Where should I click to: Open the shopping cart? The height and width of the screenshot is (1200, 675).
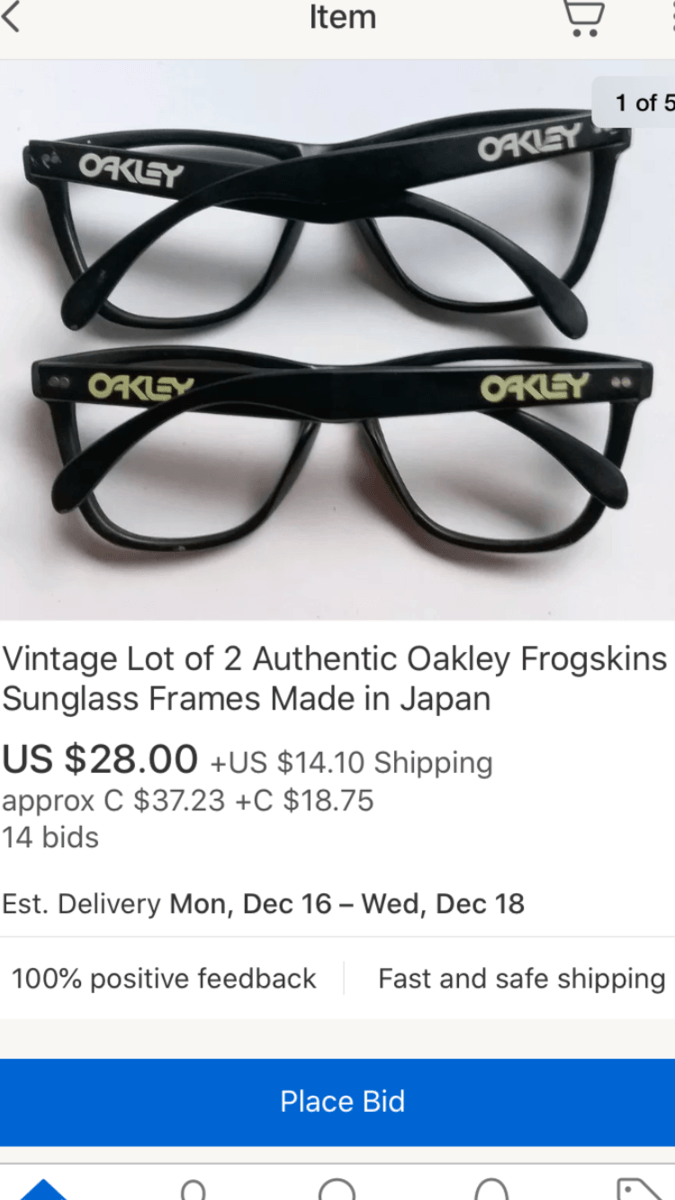[x=584, y=18]
